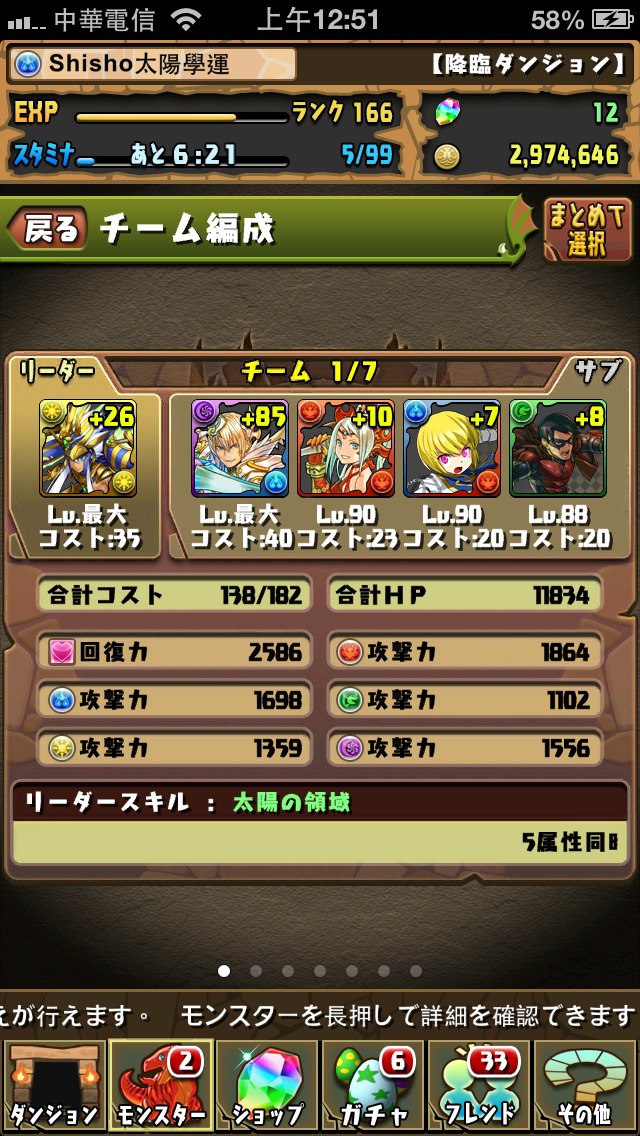Open the ショップ tab
The height and width of the screenshot is (1136, 640).
(267, 1087)
